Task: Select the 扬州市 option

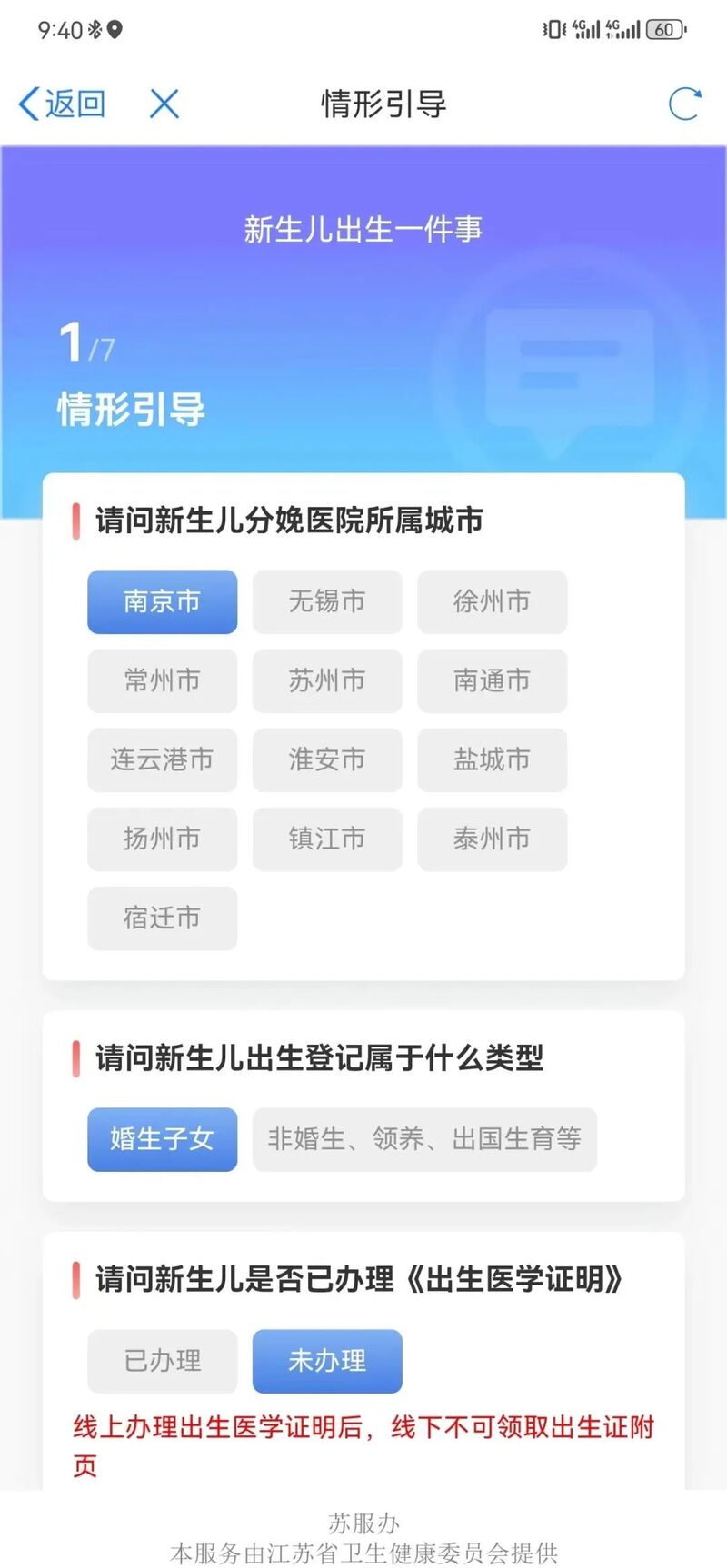Action: click(162, 839)
